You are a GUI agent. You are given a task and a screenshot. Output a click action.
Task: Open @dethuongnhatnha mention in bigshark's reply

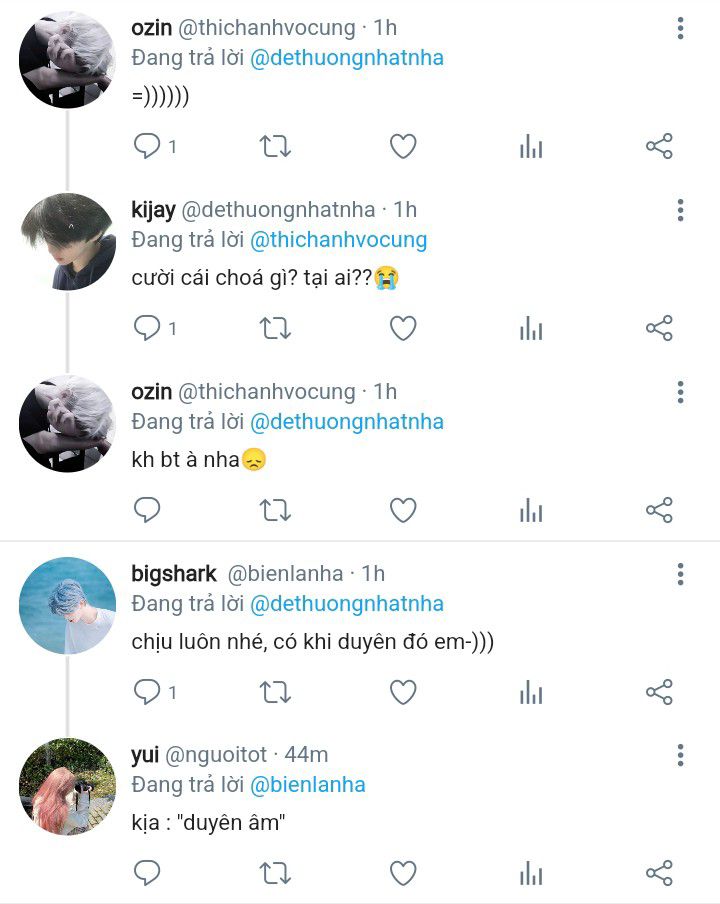coord(346,604)
